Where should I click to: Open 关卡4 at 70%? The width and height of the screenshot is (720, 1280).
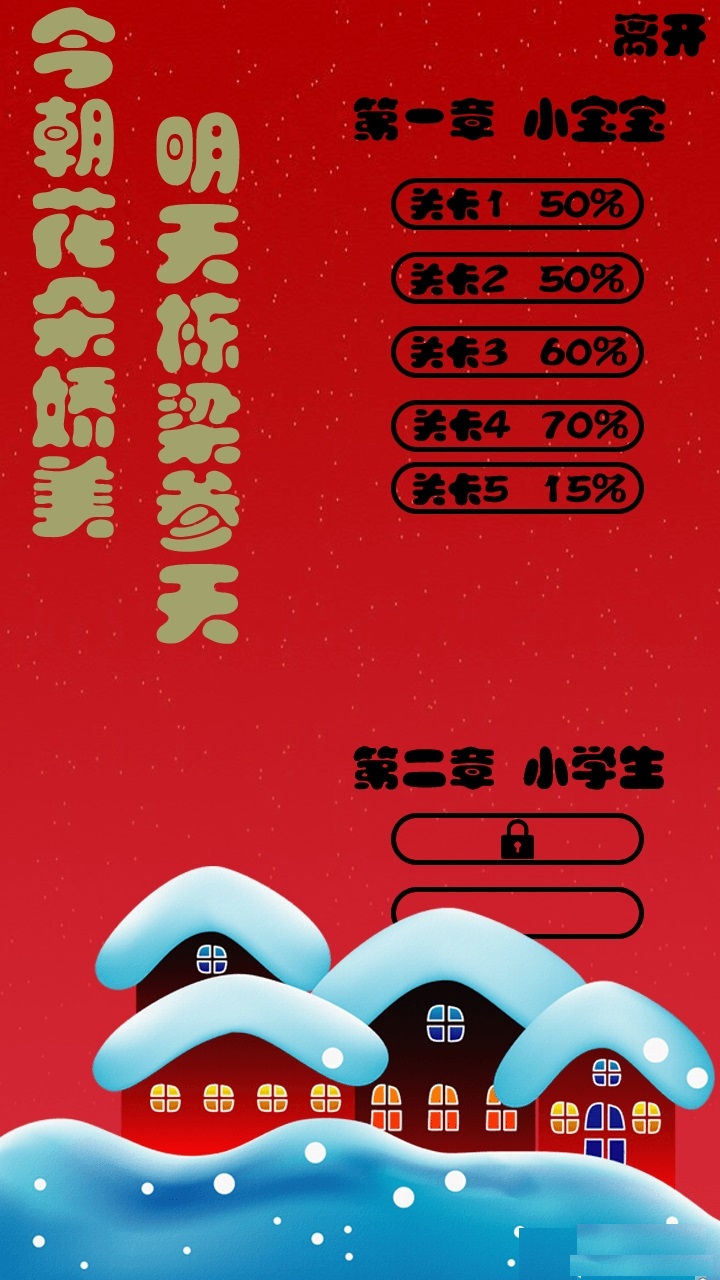coord(517,426)
